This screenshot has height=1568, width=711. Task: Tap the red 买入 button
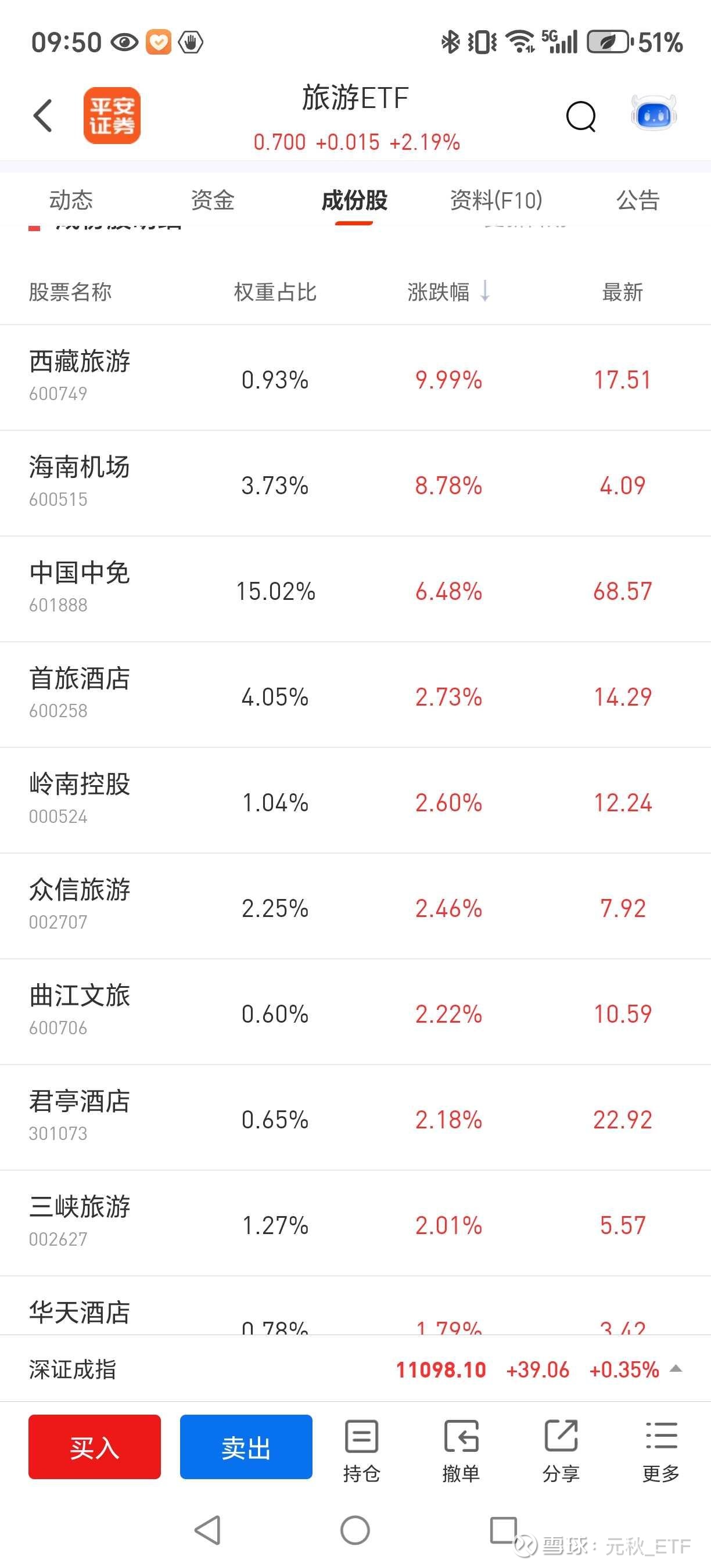[x=94, y=1447]
